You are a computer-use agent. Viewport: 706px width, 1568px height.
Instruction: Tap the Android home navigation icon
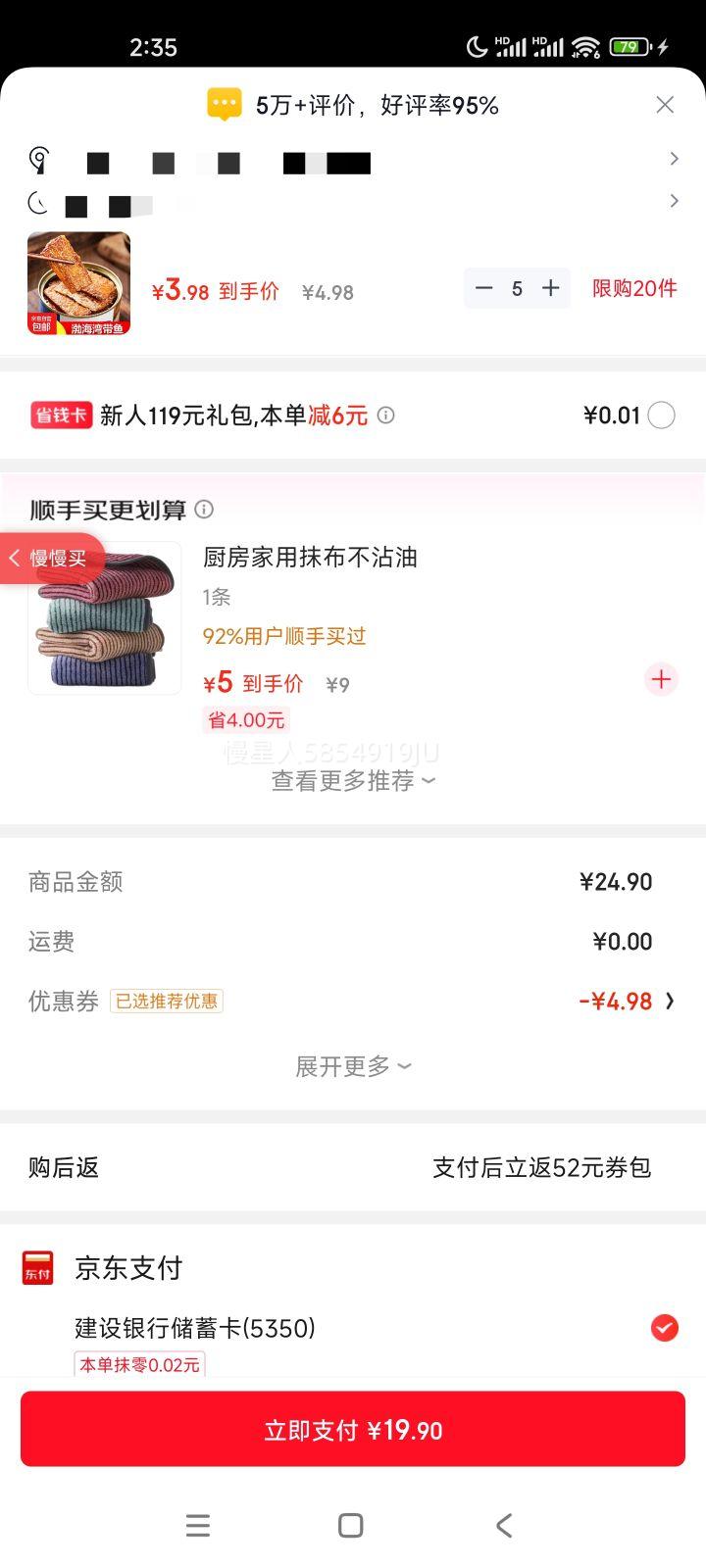(349, 1525)
